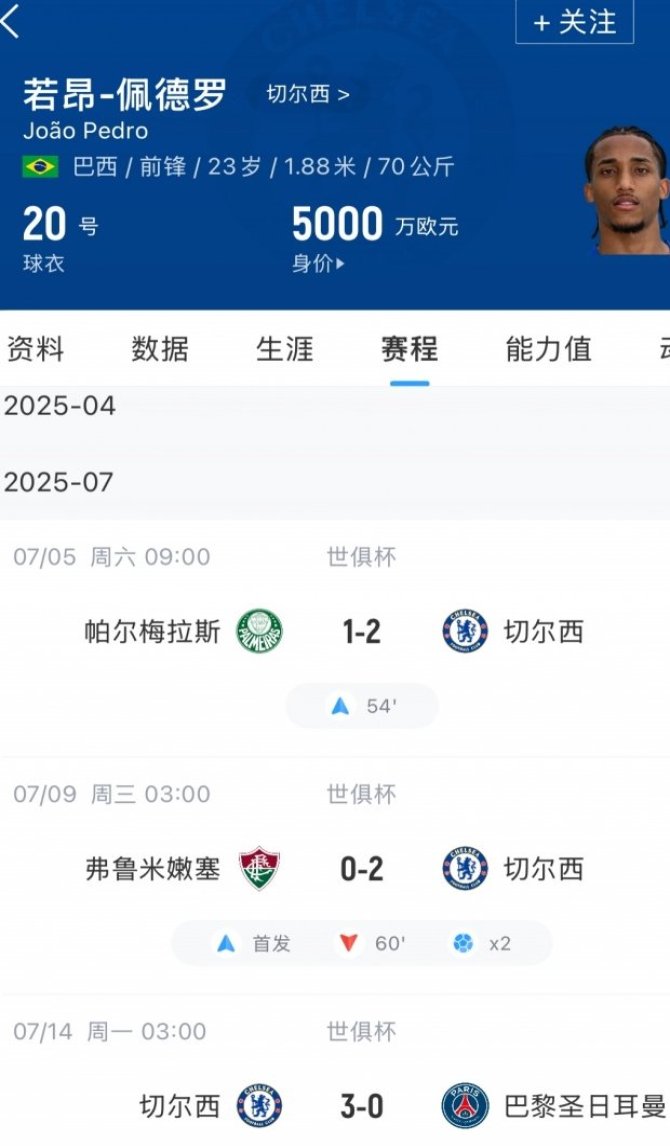The height and width of the screenshot is (1146, 670).
Task: Follow João Pedro with the 关注 button
Action: 574,22
